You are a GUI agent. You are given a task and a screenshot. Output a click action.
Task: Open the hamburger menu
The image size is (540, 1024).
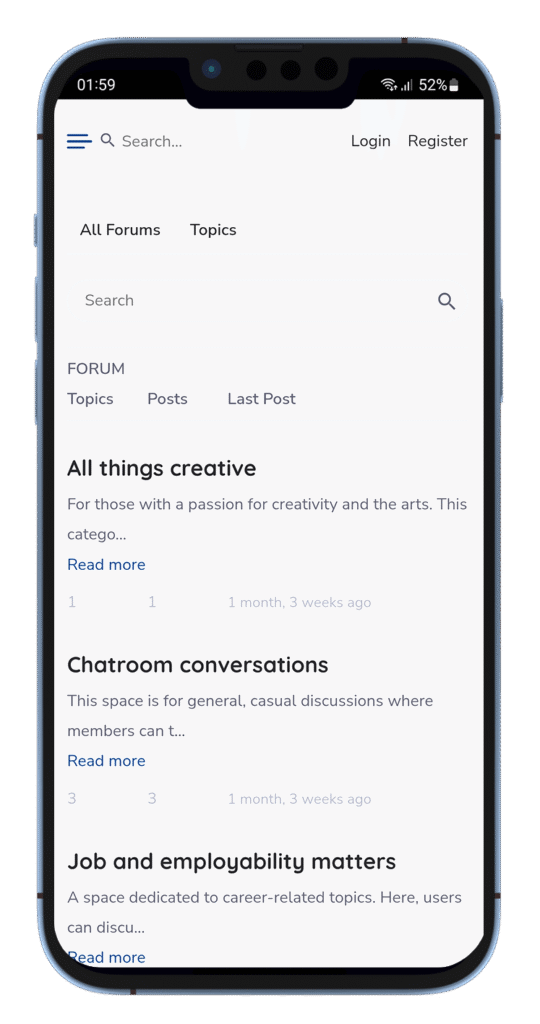click(79, 141)
